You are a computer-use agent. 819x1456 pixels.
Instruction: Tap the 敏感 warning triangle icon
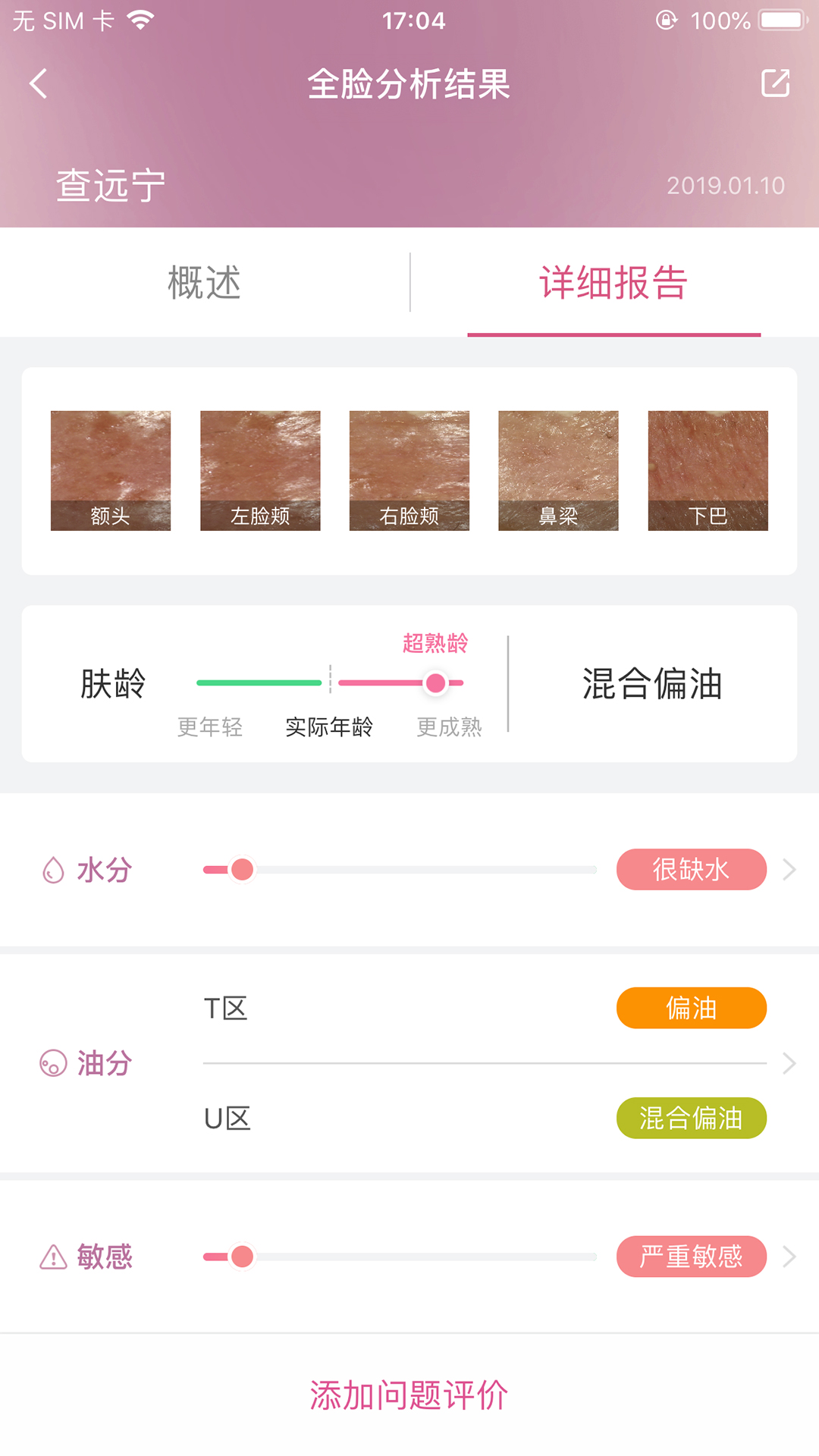[52, 1257]
